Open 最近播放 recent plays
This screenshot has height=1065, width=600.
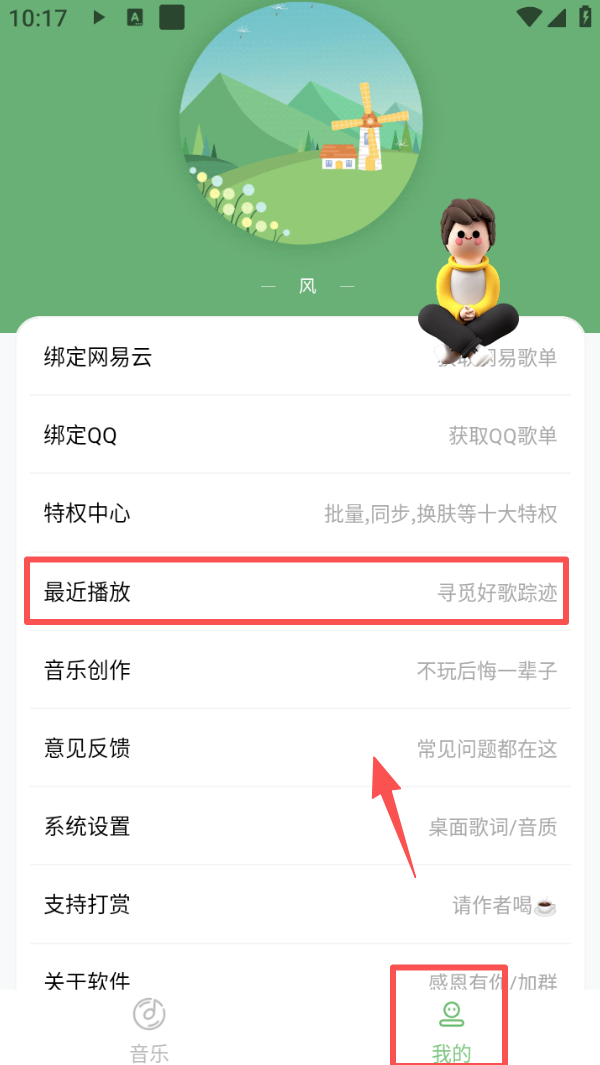[x=300, y=592]
